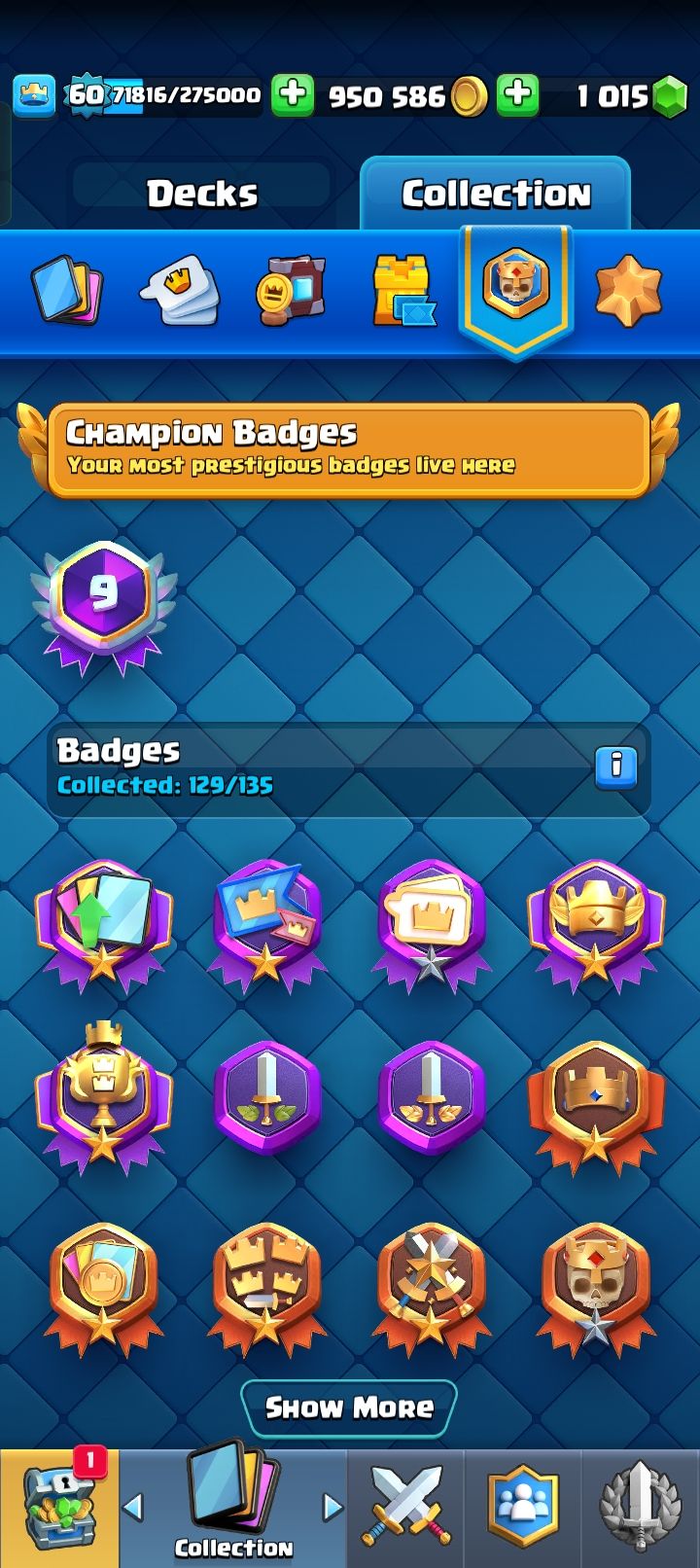View the winged golden crown badge

pyautogui.click(x=596, y=924)
